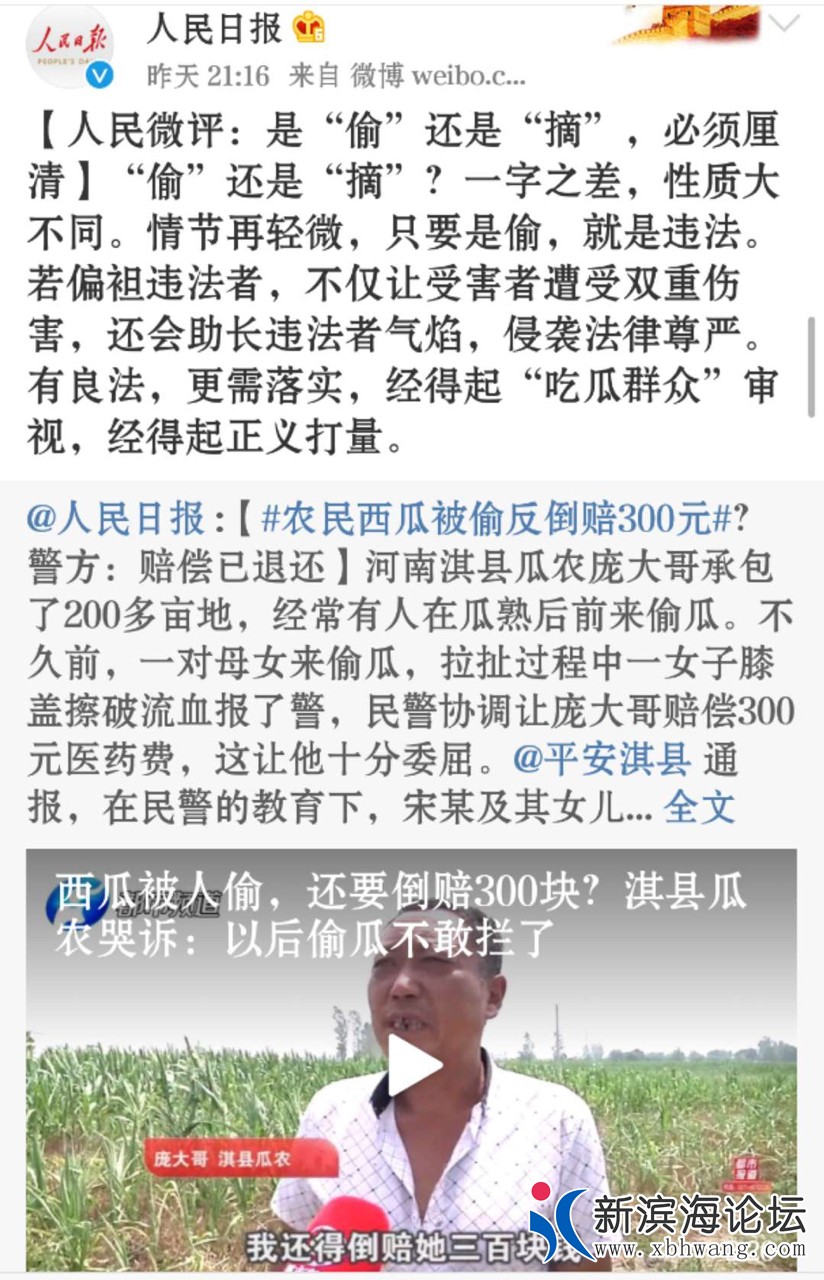Visit the @平安淇县 mention link
Viewport: 824px width, 1280px height.
602,759
